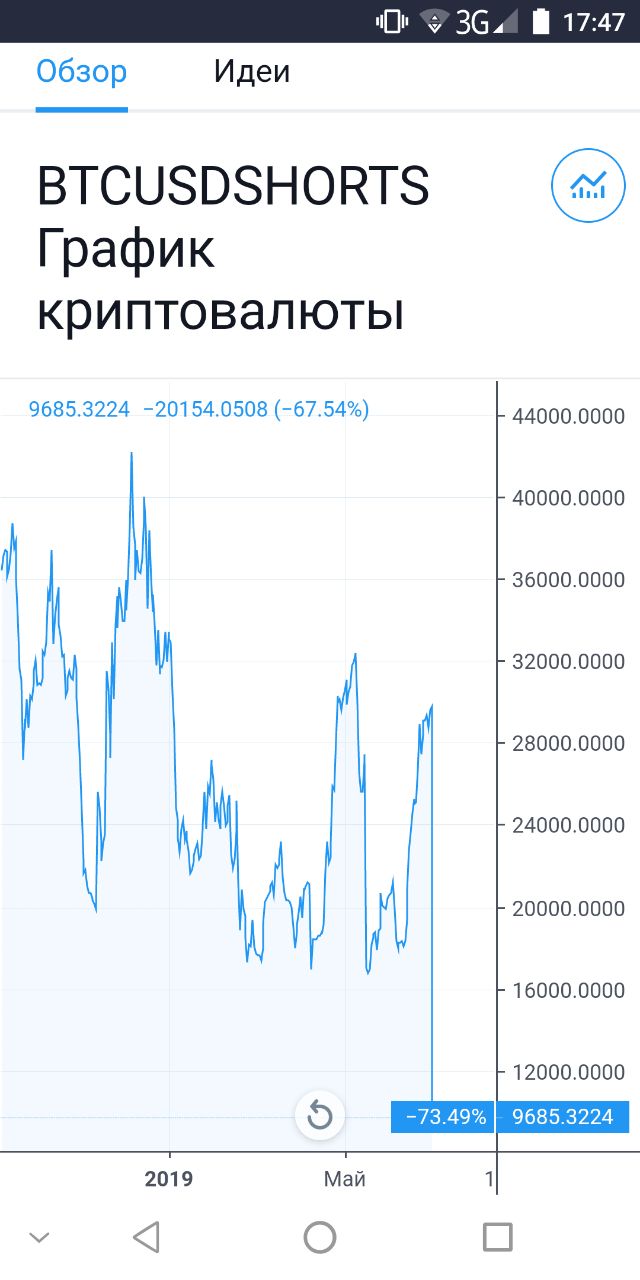
Task: Tap the system back triangle button
Action: [x=146, y=1237]
